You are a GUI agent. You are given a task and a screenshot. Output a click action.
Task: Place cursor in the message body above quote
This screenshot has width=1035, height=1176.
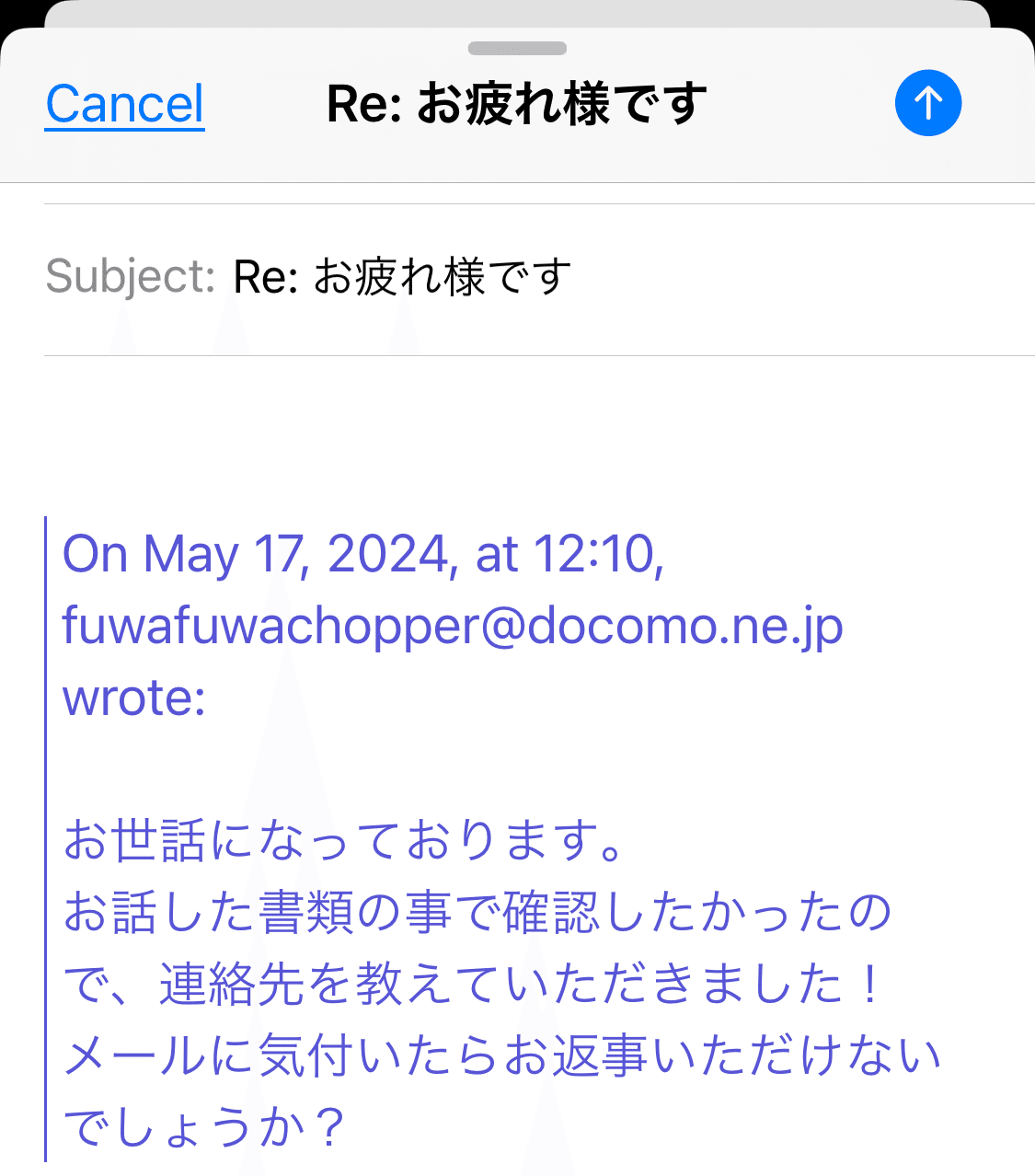pyautogui.click(x=515, y=432)
